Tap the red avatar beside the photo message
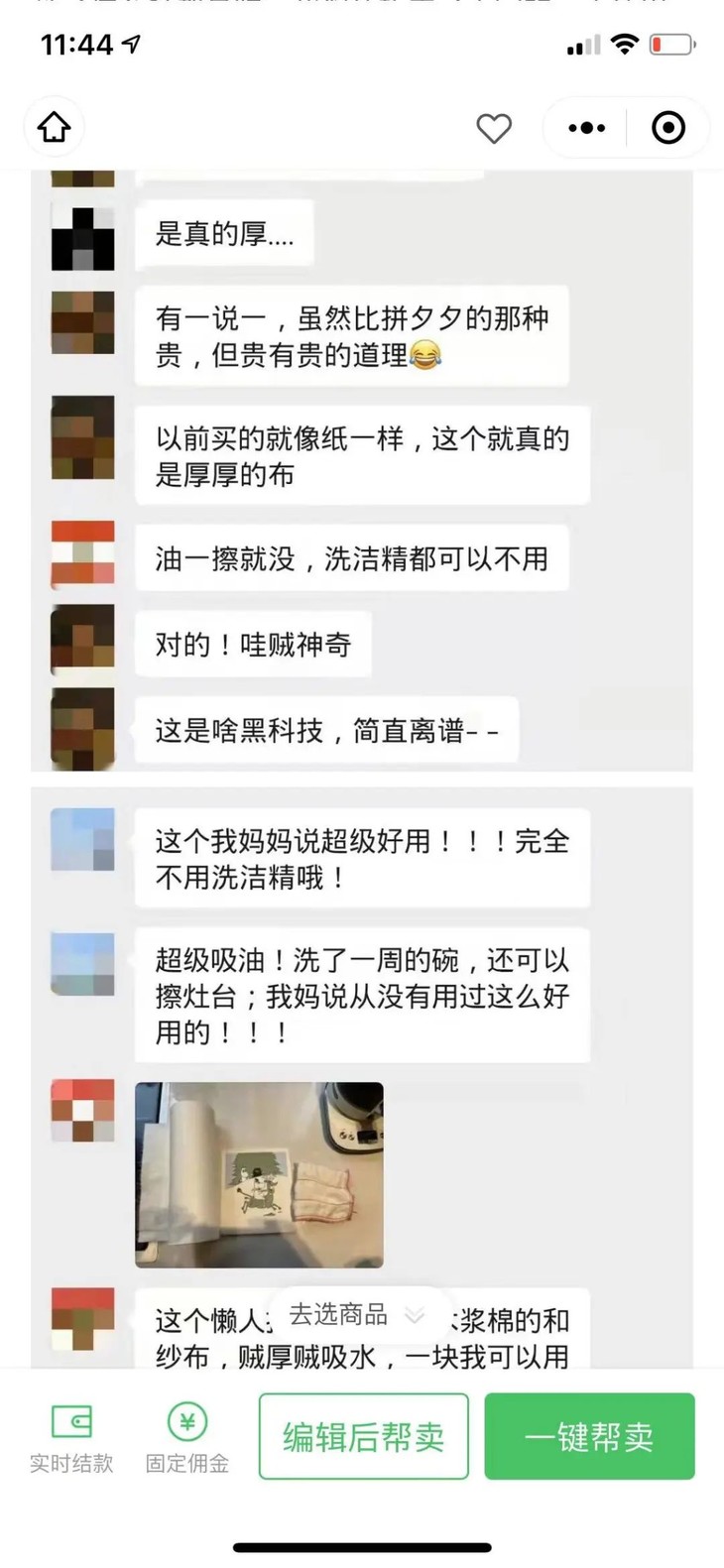Image resolution: width=724 pixels, height=1568 pixels. pos(82,1110)
